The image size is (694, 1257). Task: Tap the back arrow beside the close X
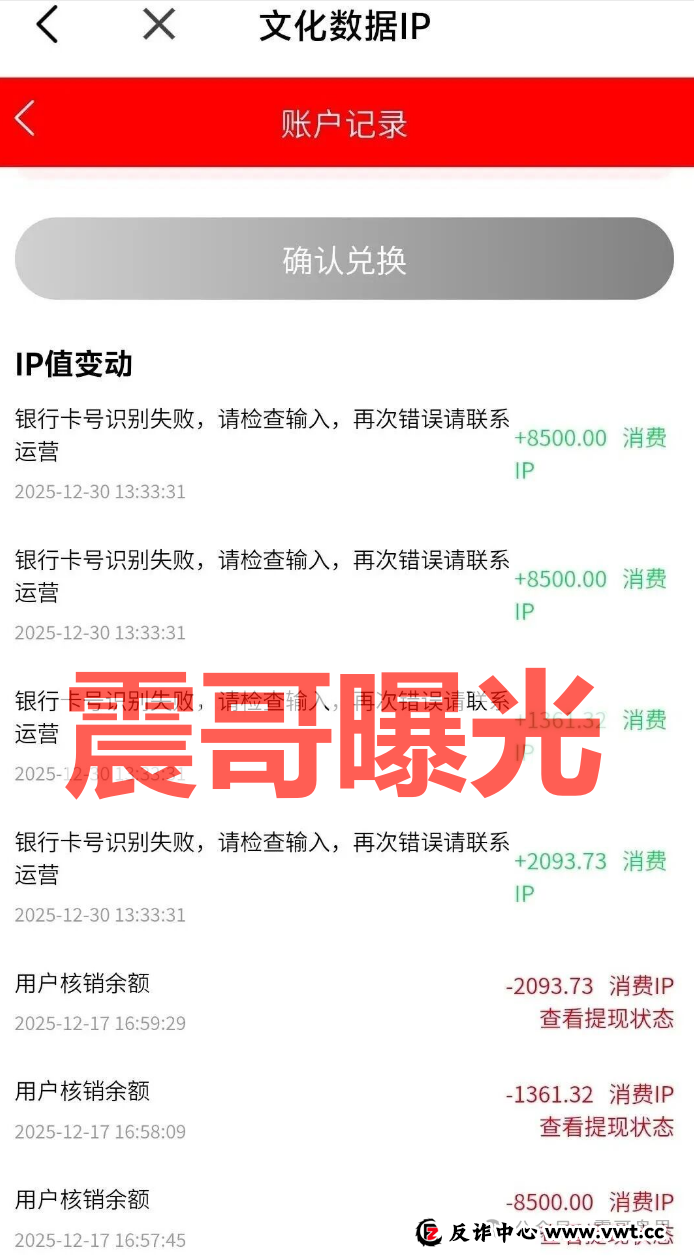pos(47,25)
